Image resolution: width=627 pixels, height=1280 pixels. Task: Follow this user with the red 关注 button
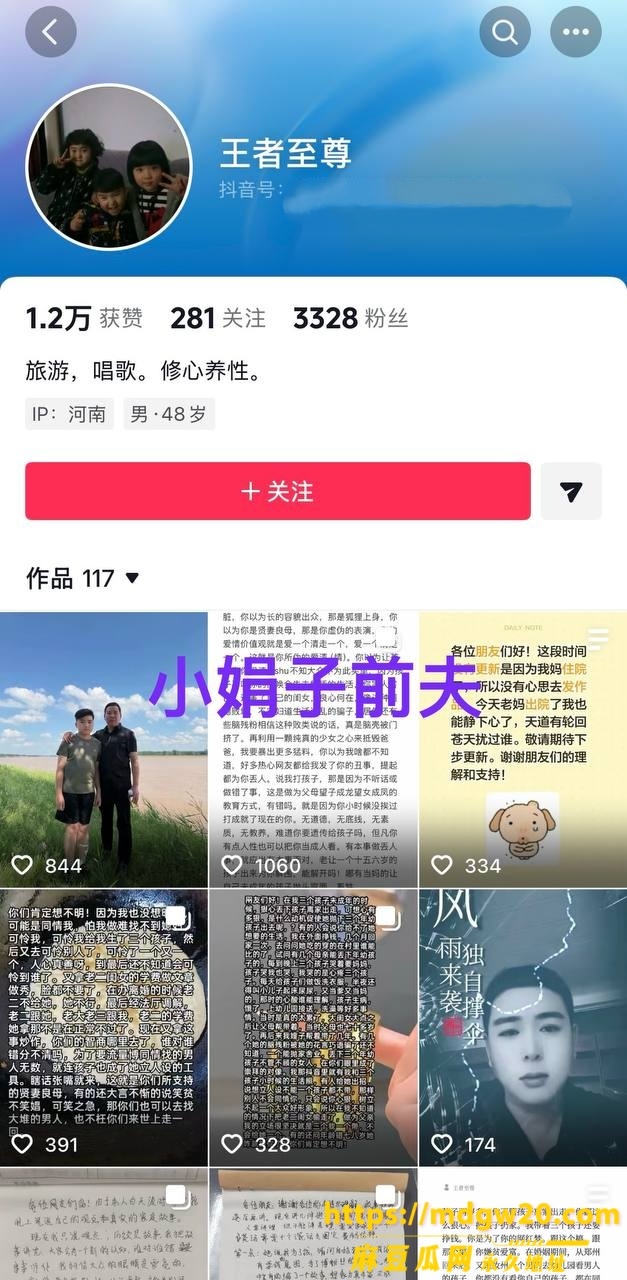point(278,491)
